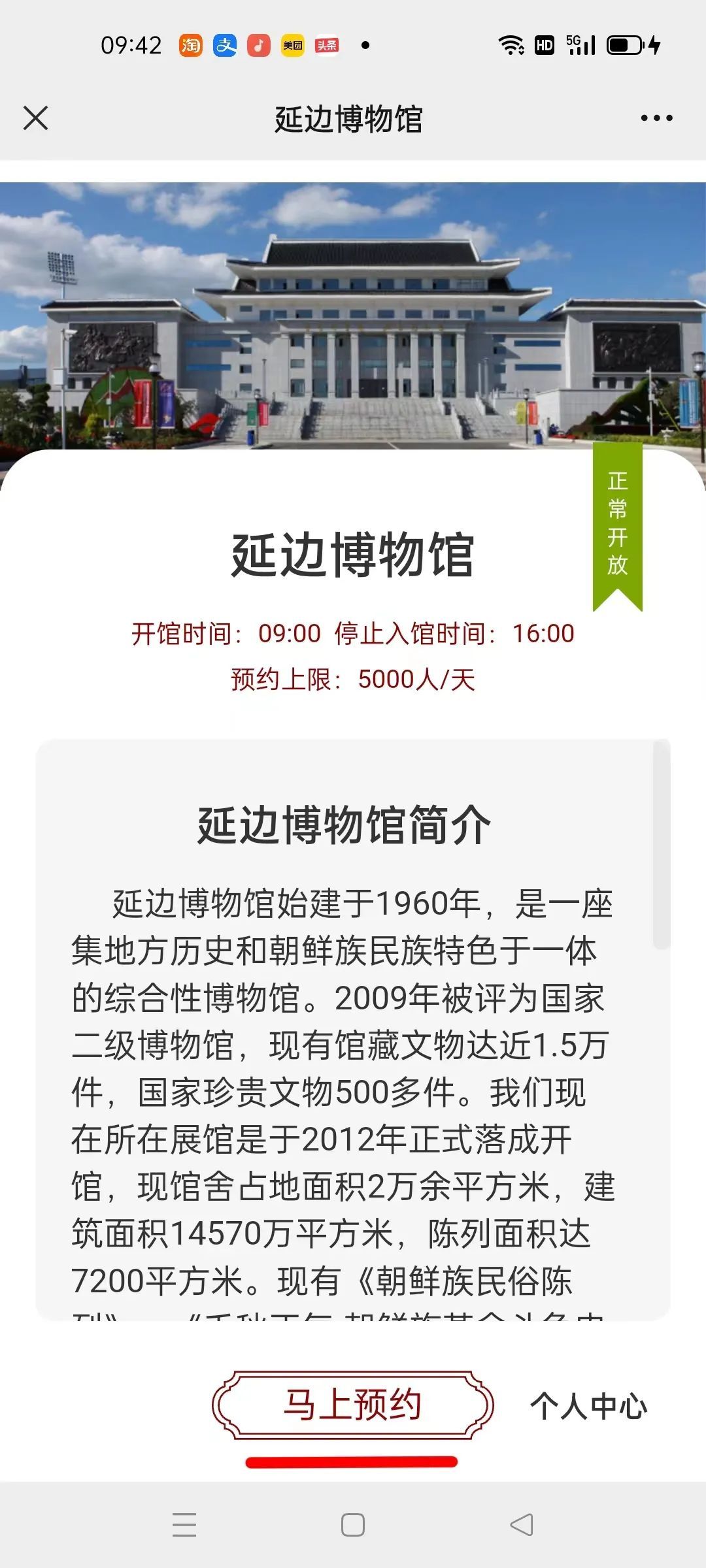Open 个人中心 personal center

click(588, 1406)
